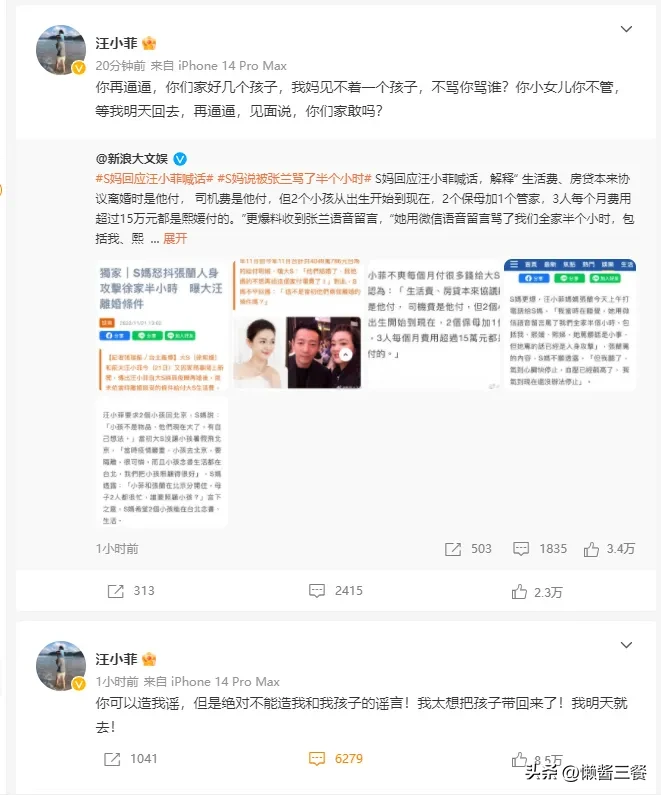
Task: Repost the second post with 1041 shares
Action: tap(130, 759)
